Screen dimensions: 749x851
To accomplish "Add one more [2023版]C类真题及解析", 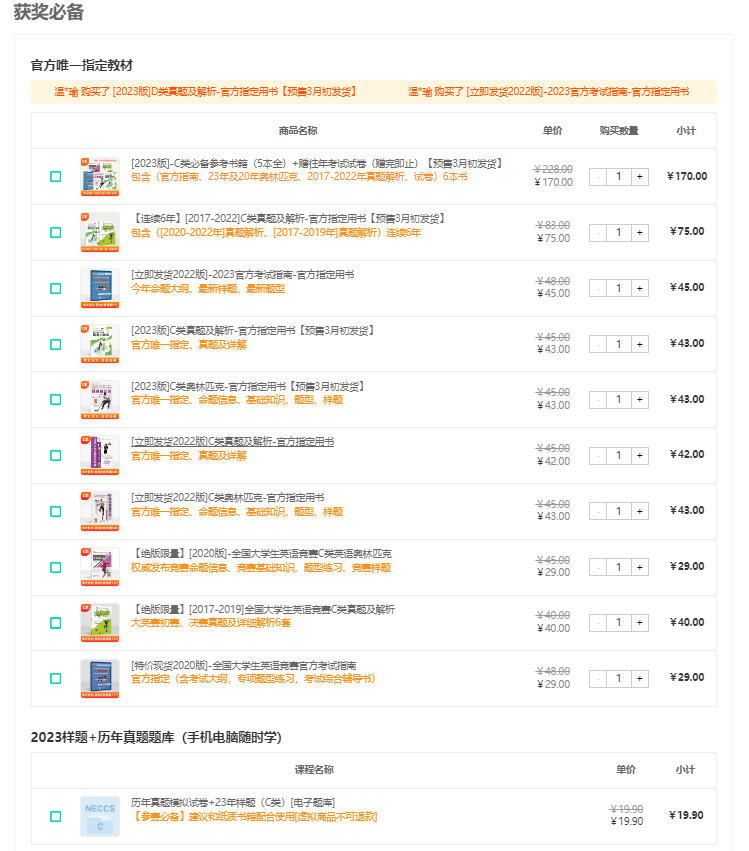I will 640,344.
